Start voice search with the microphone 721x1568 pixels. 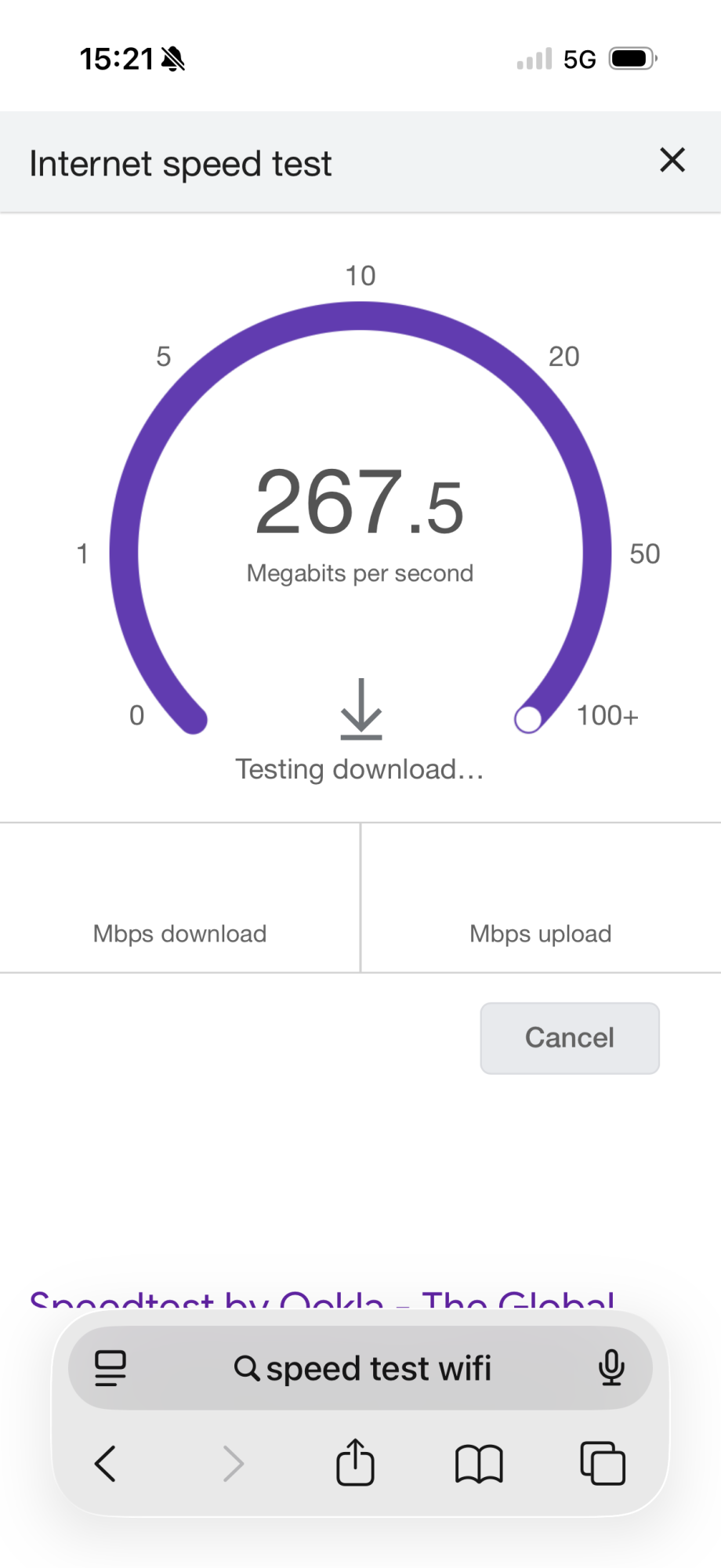611,1368
